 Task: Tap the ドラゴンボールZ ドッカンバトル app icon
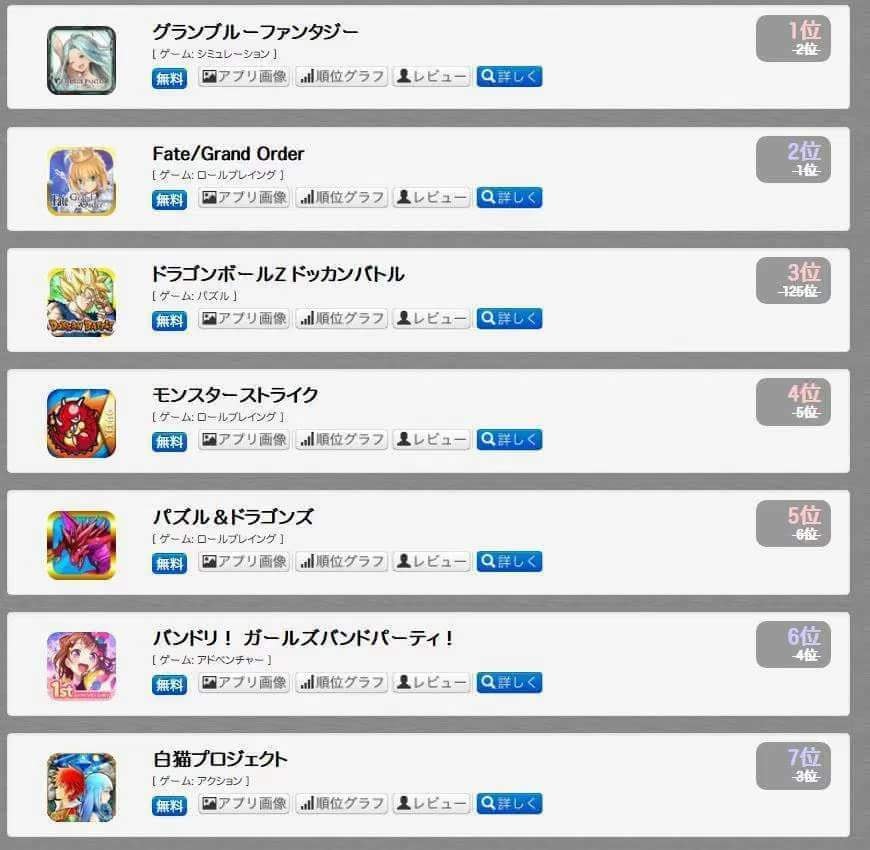(81, 302)
